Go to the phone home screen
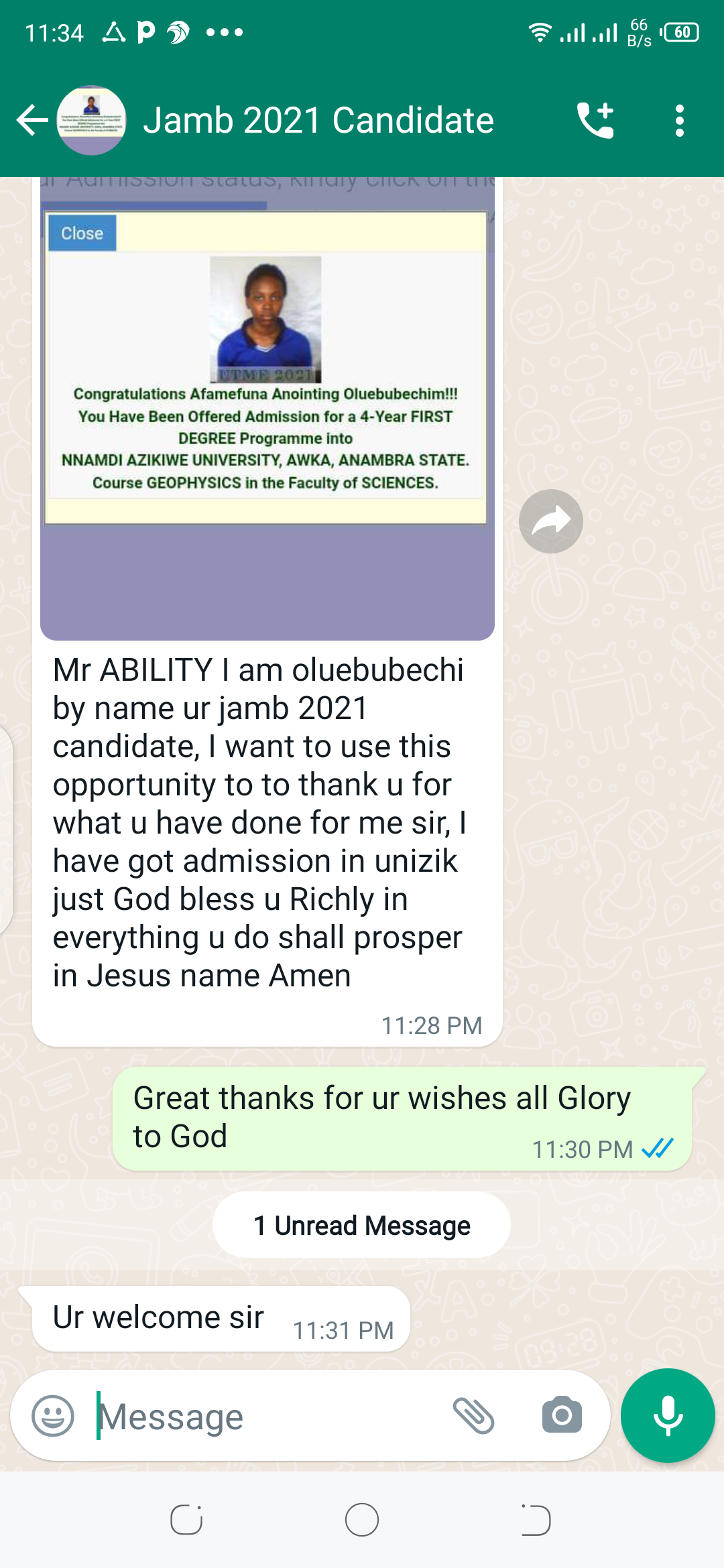The width and height of the screenshot is (724, 1568). [x=362, y=1520]
